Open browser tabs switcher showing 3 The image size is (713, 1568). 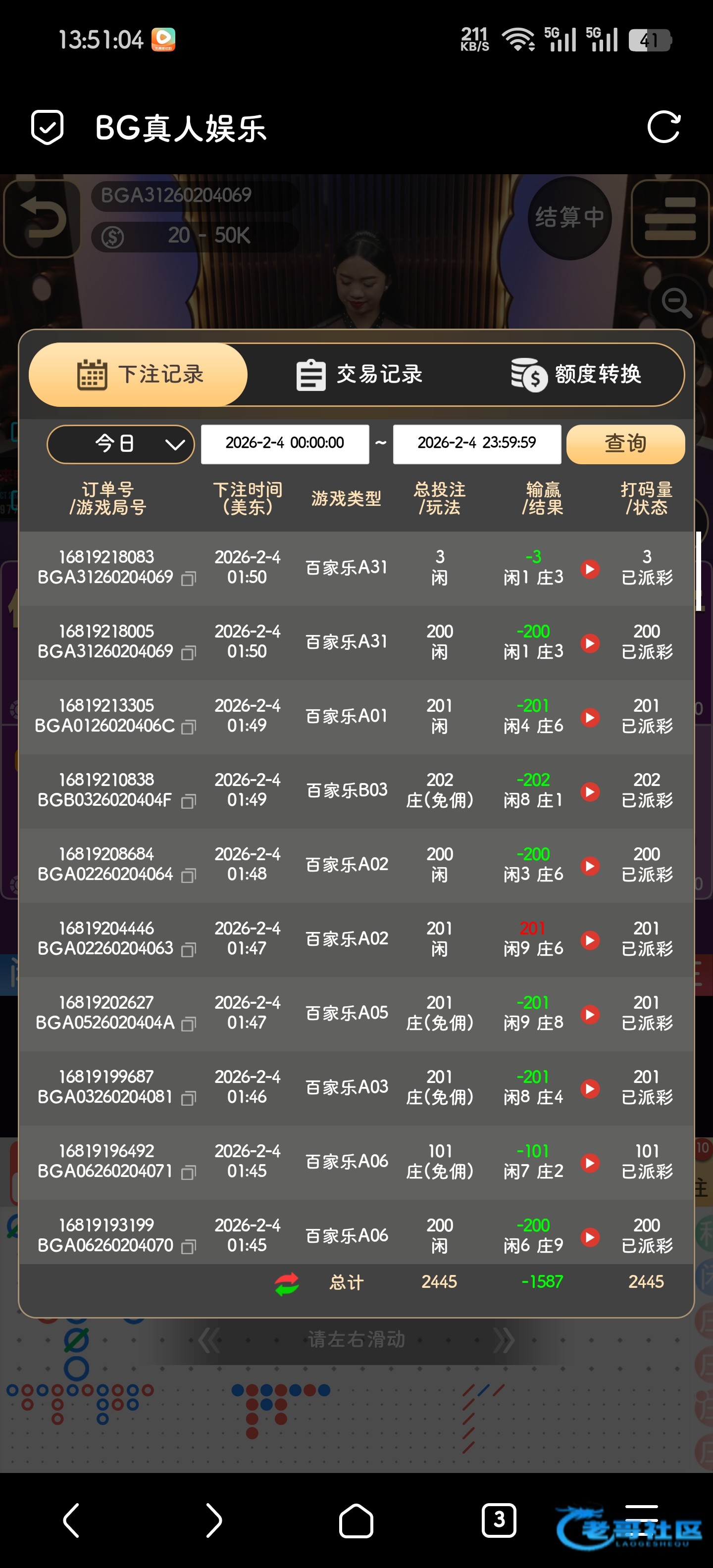(x=499, y=1520)
